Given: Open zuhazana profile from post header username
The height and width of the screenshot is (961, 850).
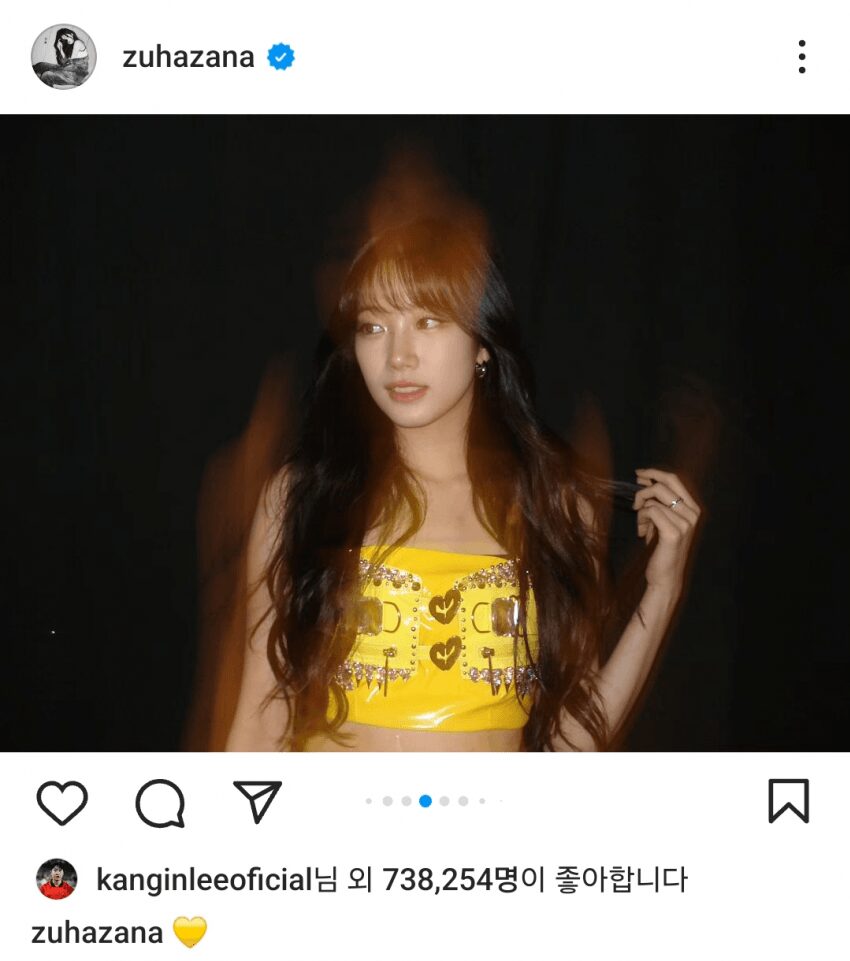Looking at the screenshot, I should [188, 58].
